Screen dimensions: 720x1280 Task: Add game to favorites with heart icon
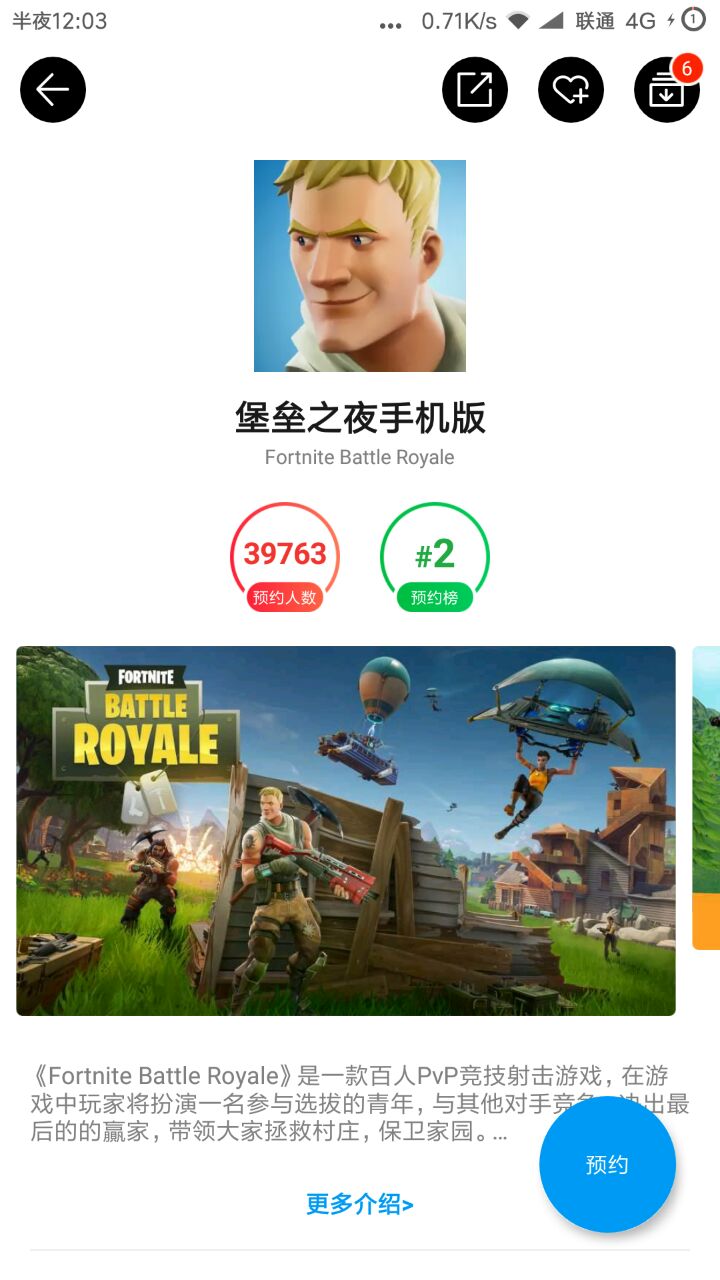point(571,90)
